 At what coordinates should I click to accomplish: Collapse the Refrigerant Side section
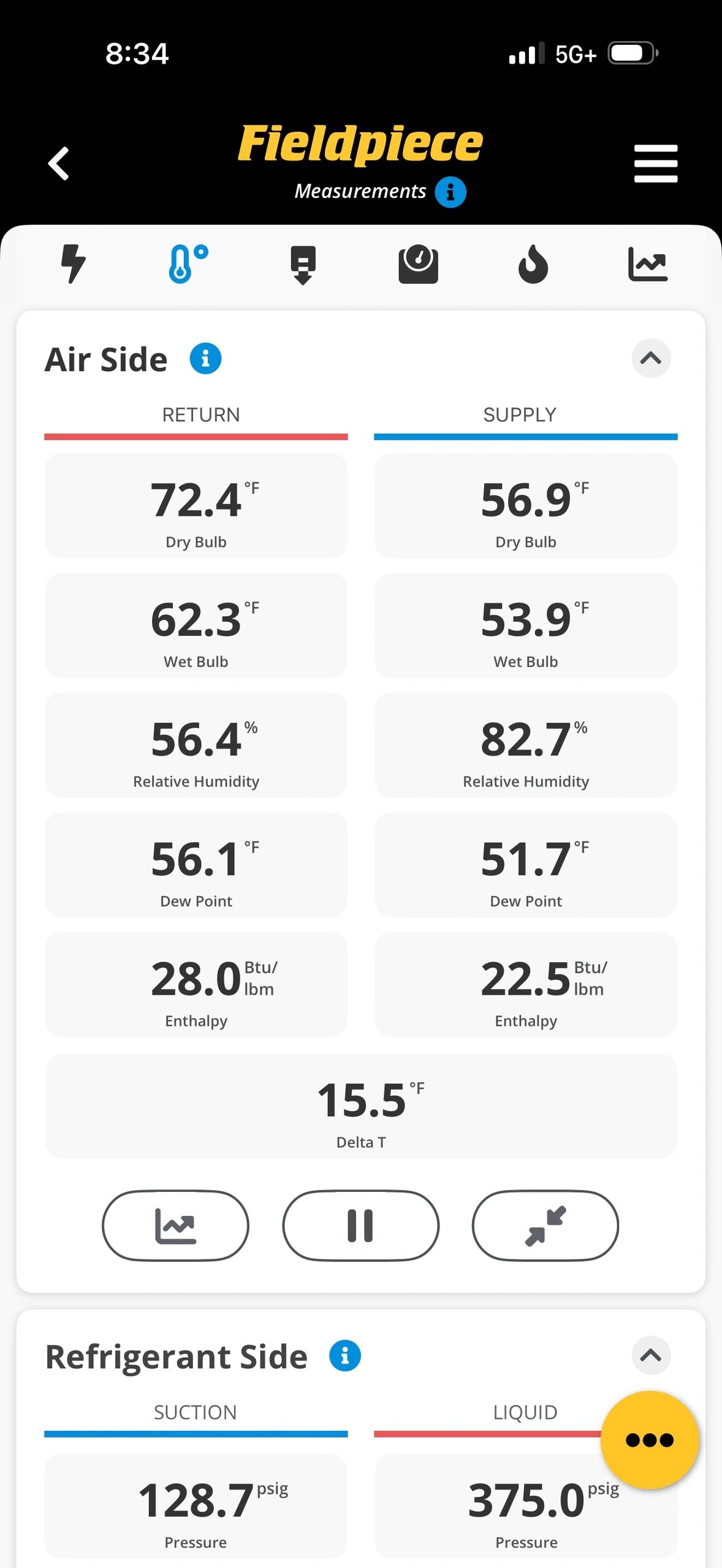point(651,1355)
